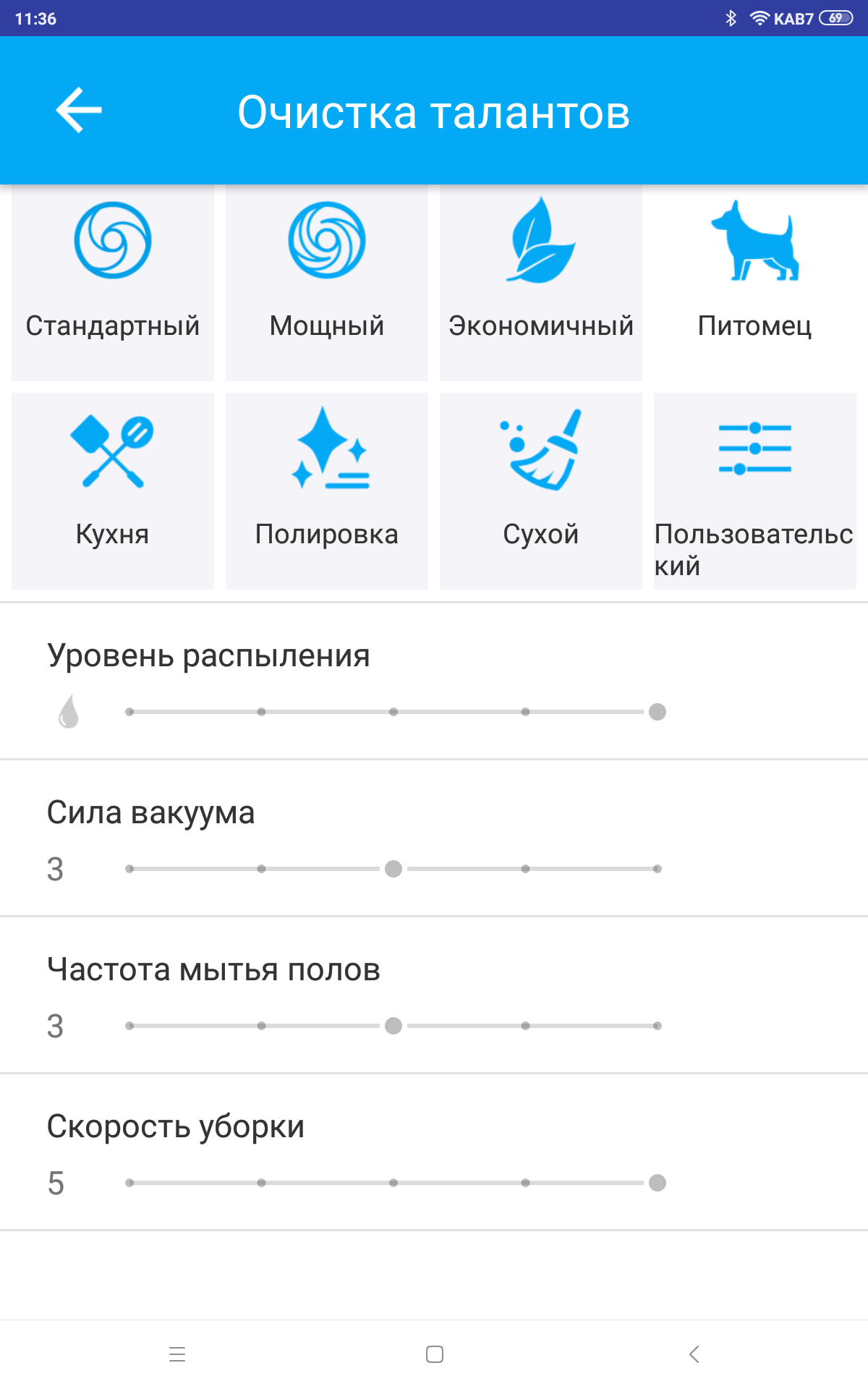Switch to the Экономичный mode
The height and width of the screenshot is (1389, 868).
click(x=541, y=282)
